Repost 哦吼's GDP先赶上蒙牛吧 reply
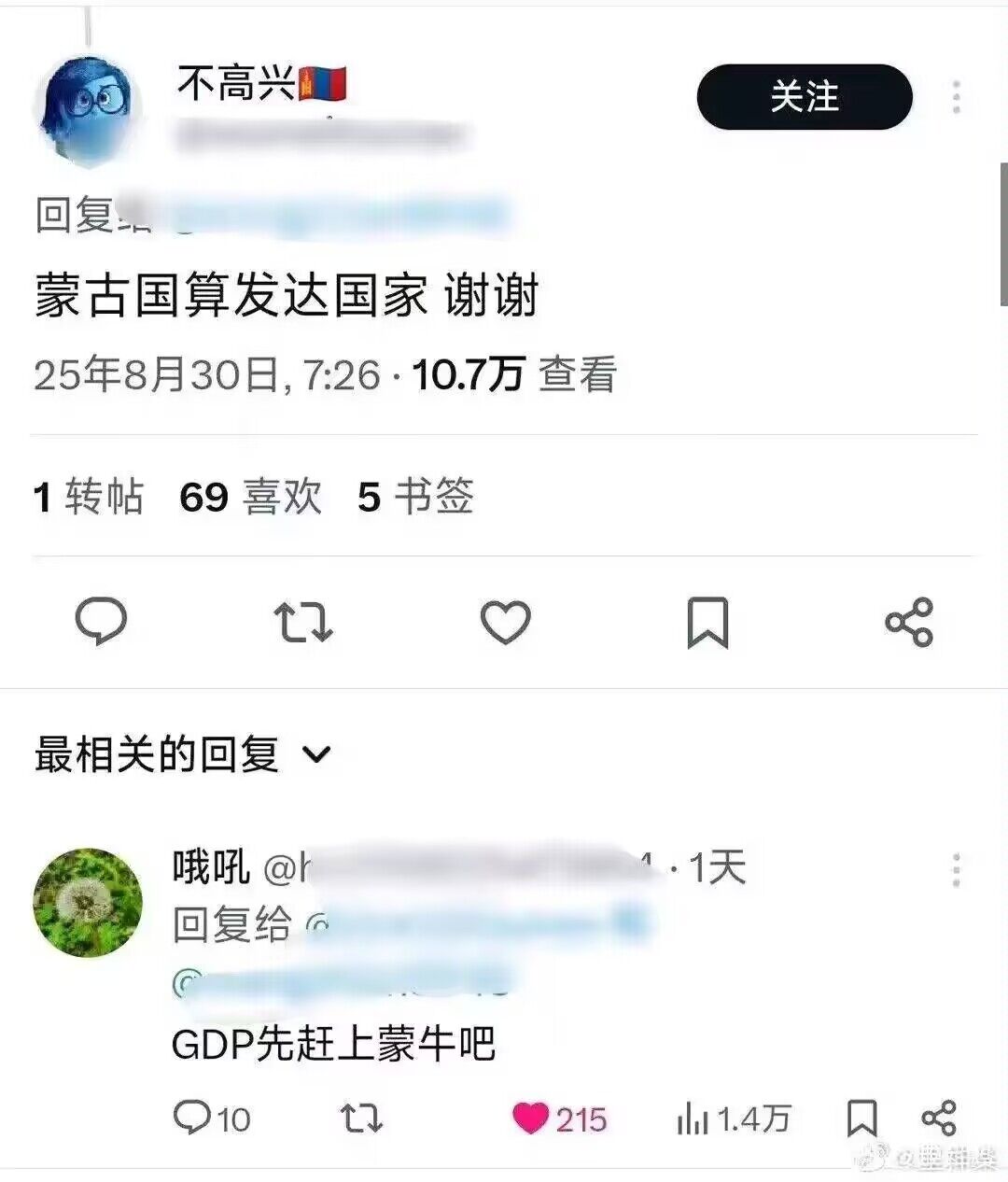This screenshot has width=1008, height=1182. click(360, 1118)
